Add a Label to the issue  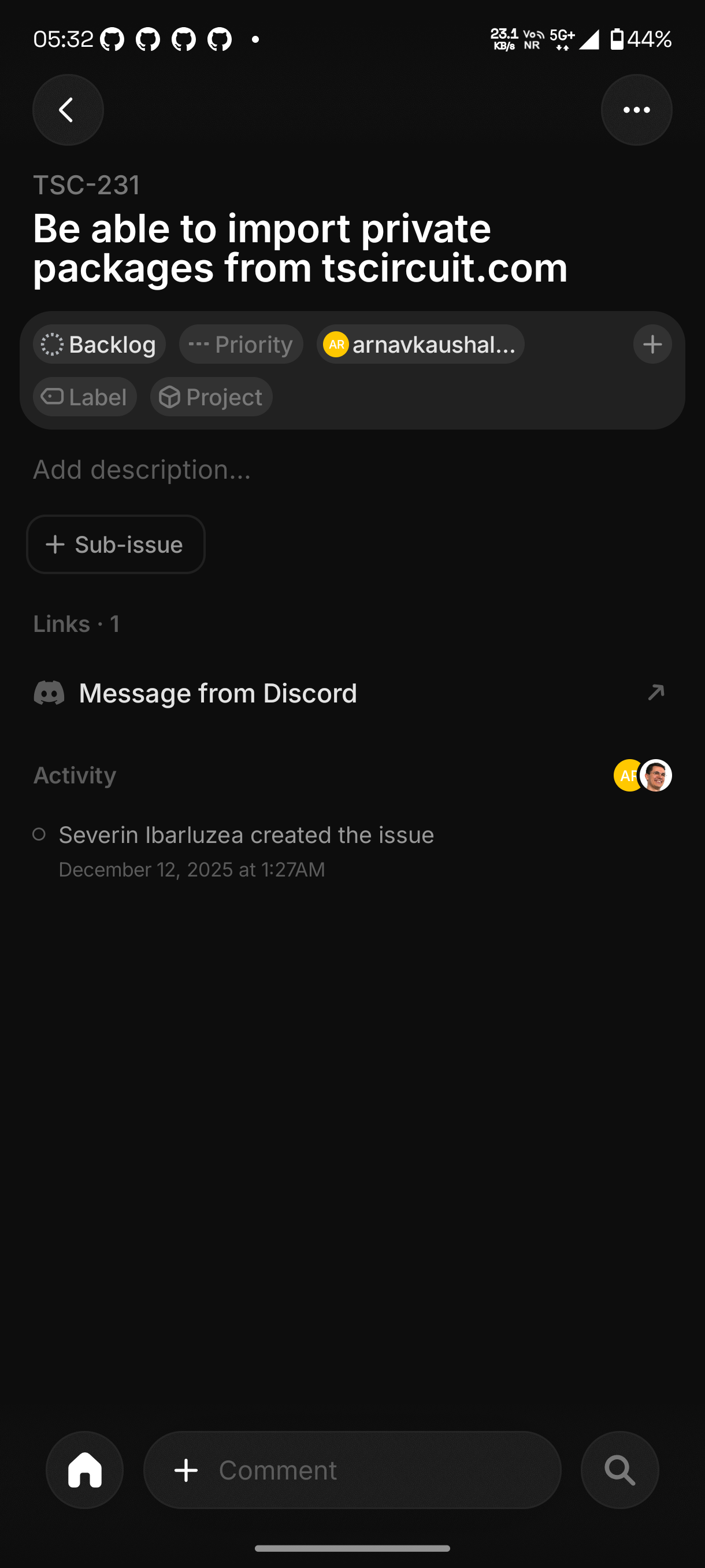pos(84,397)
